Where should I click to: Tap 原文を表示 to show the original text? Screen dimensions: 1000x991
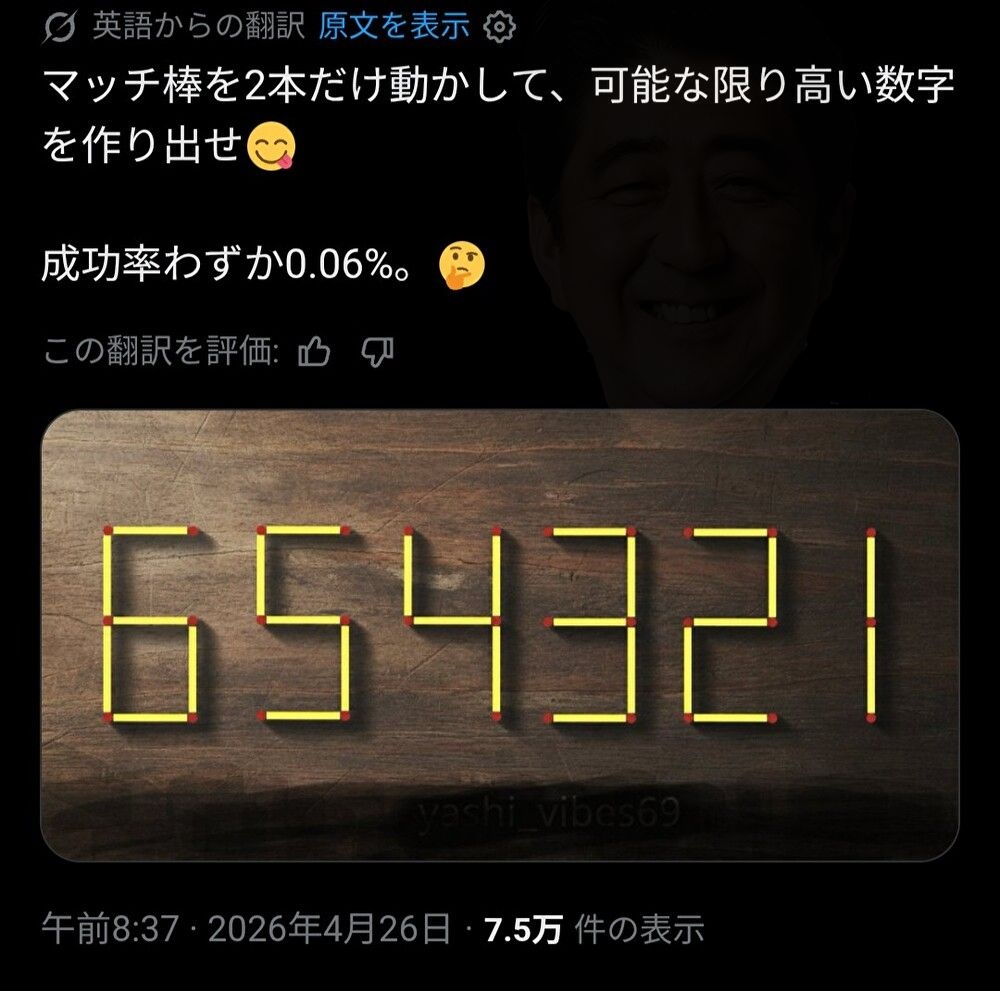[x=394, y=27]
